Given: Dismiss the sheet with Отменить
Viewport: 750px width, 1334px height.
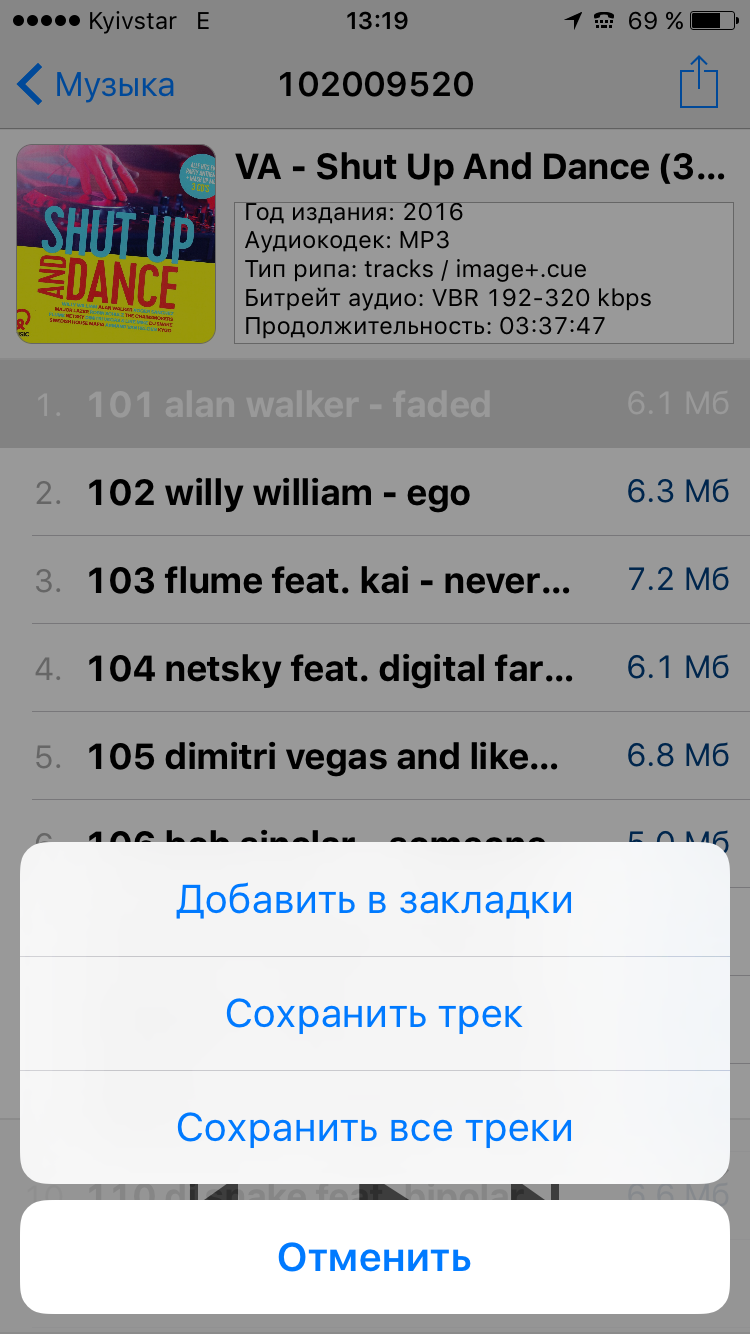Looking at the screenshot, I should coord(375,1257).
